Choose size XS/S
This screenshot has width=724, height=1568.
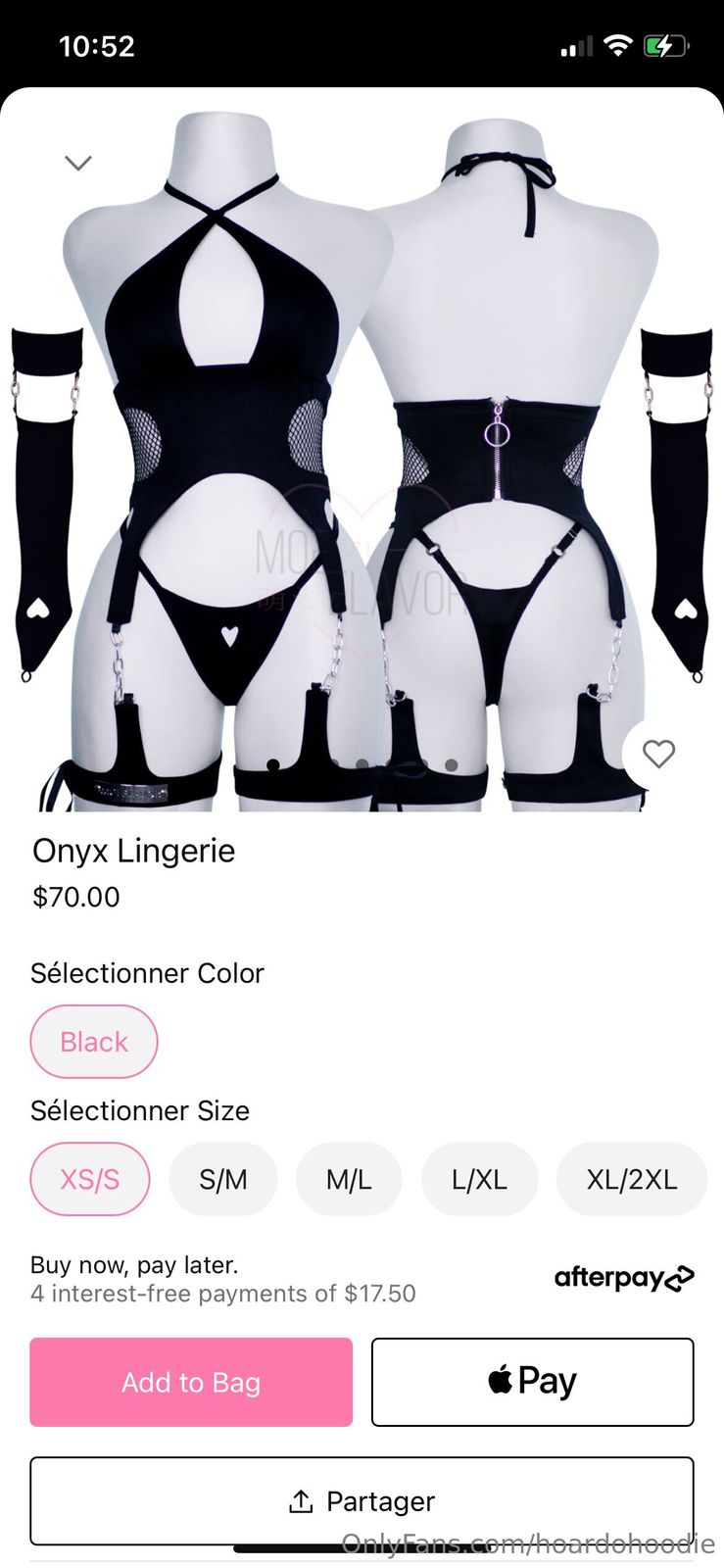pos(90,1179)
